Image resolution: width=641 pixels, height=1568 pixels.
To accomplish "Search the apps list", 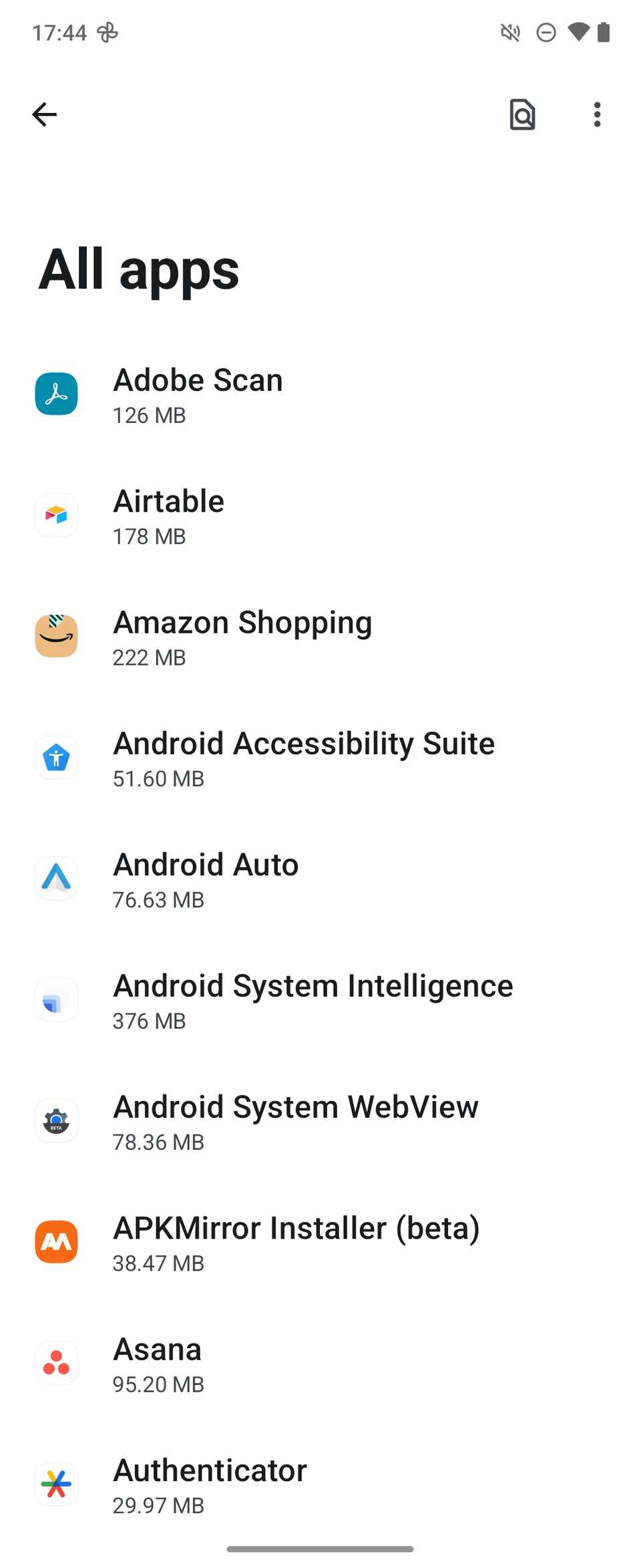I will click(x=522, y=115).
